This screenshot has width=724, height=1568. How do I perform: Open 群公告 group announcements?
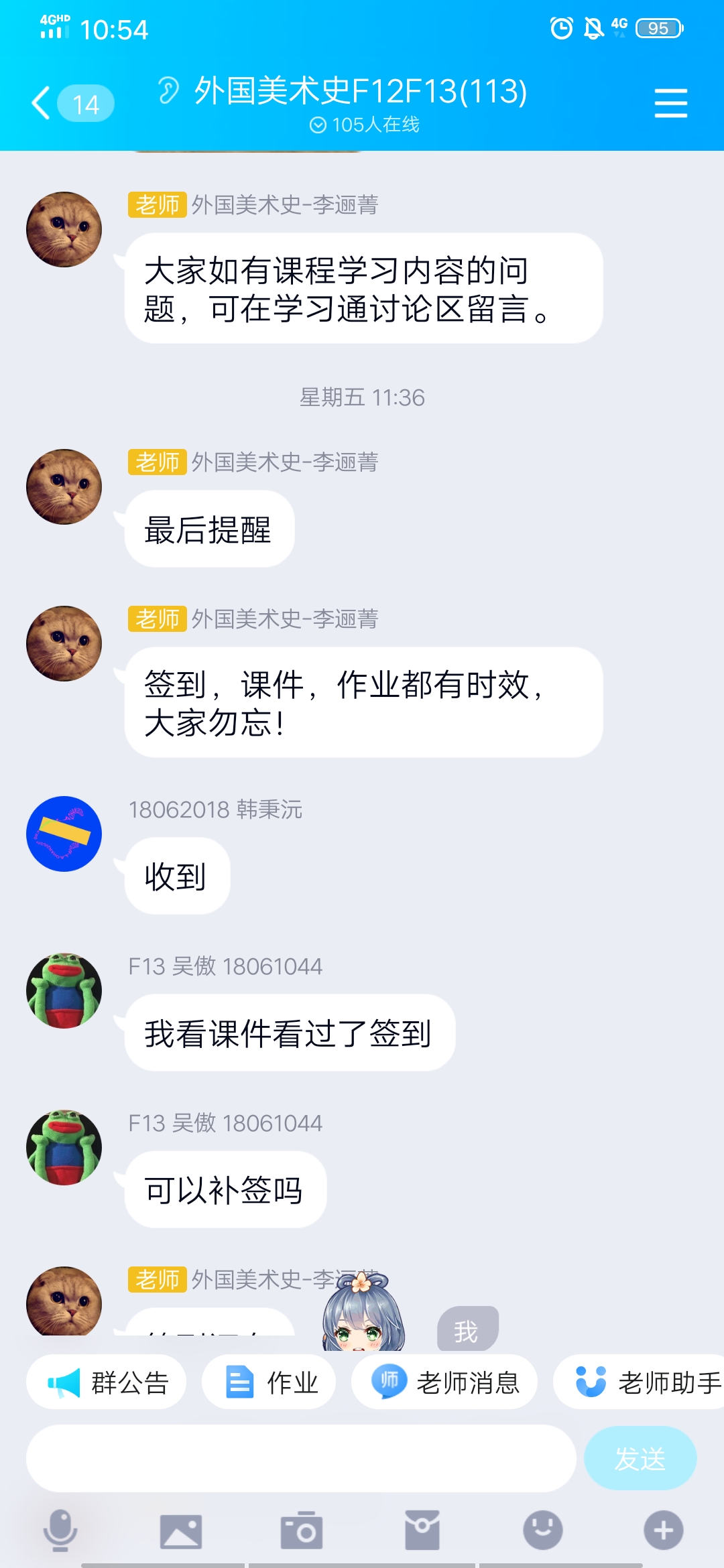coord(107,1382)
